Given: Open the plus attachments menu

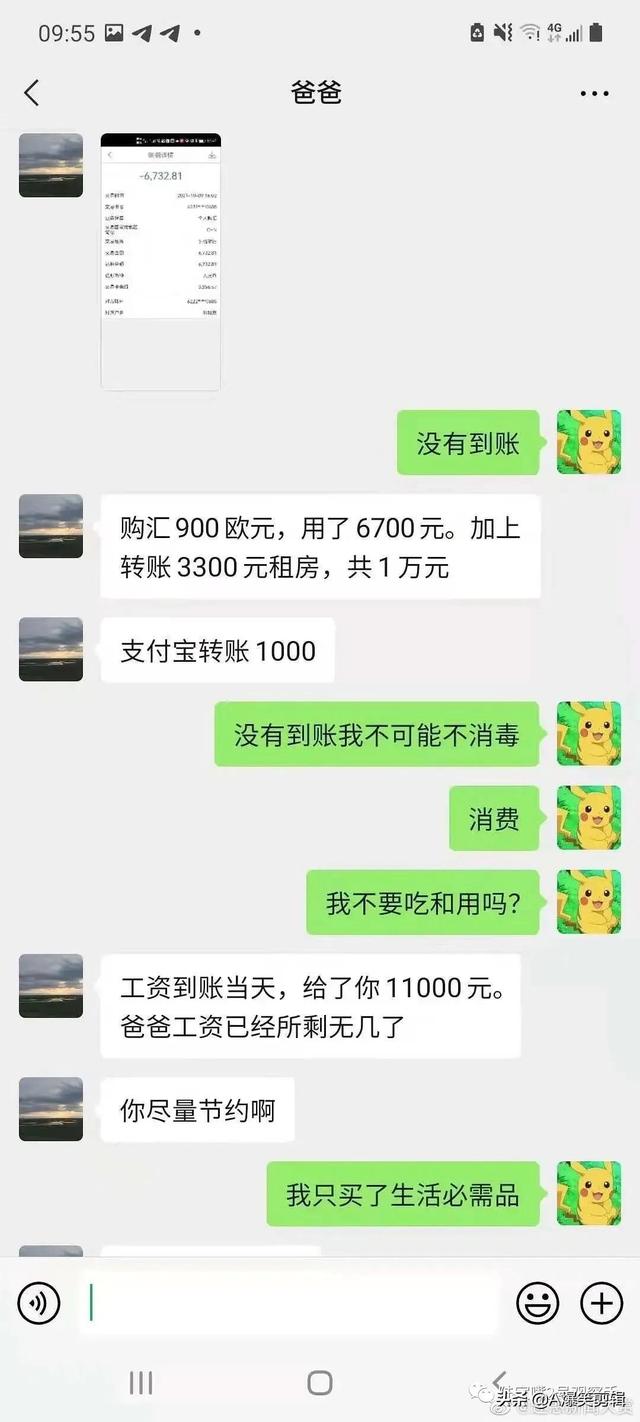Looking at the screenshot, I should point(601,1303).
